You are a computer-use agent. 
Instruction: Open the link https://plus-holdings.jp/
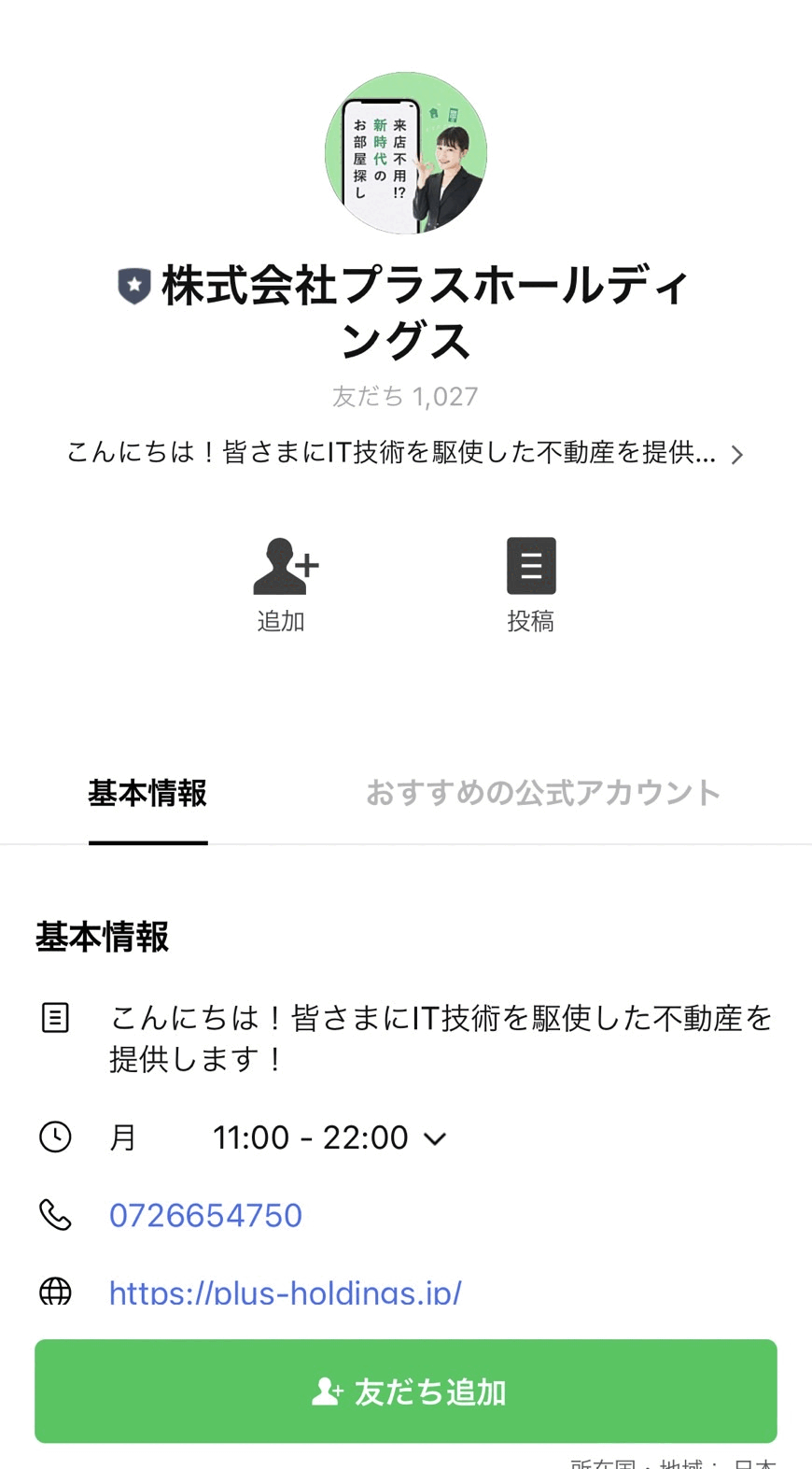(x=285, y=1292)
